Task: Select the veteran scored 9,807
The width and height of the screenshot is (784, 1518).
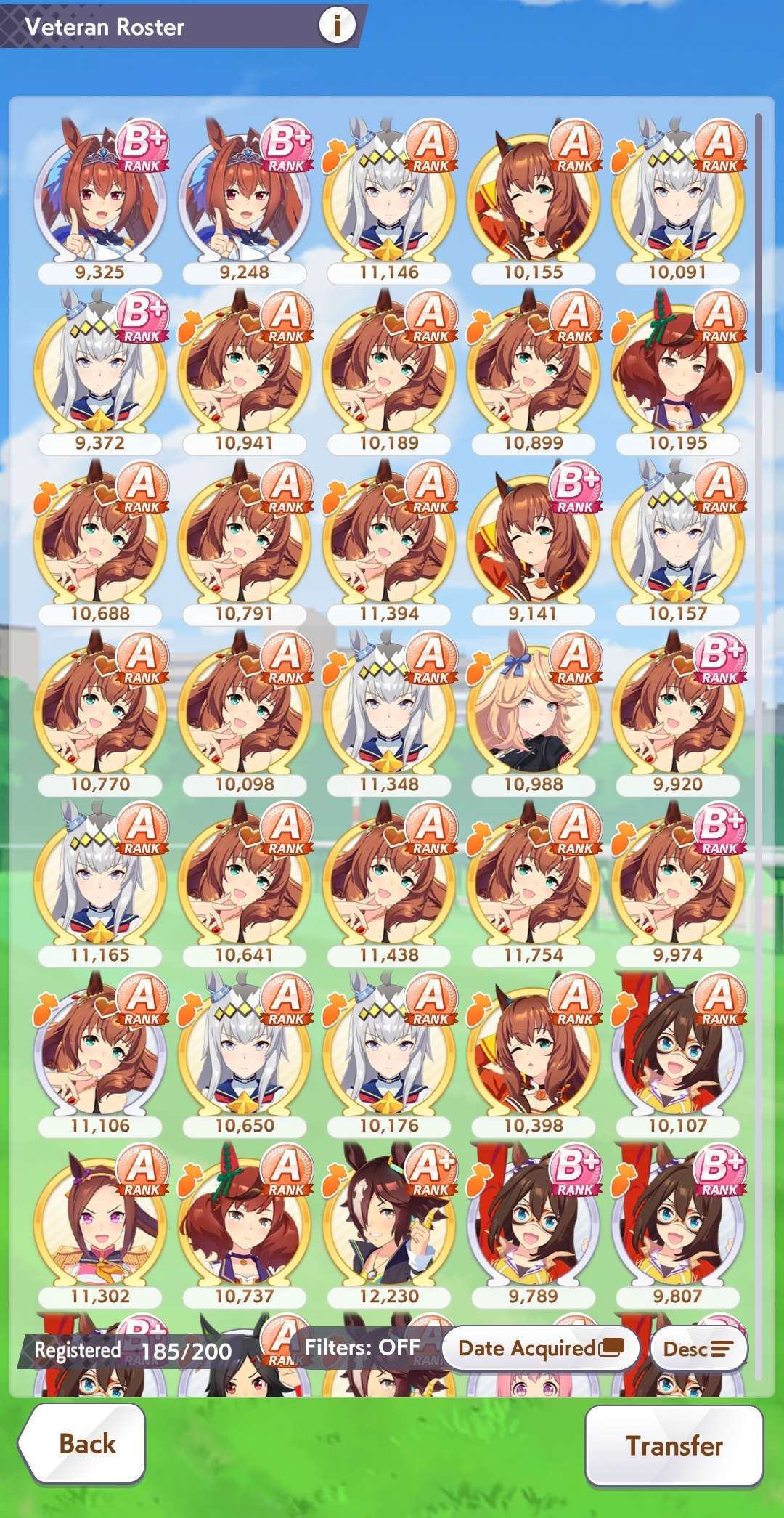Action: pos(677,1220)
